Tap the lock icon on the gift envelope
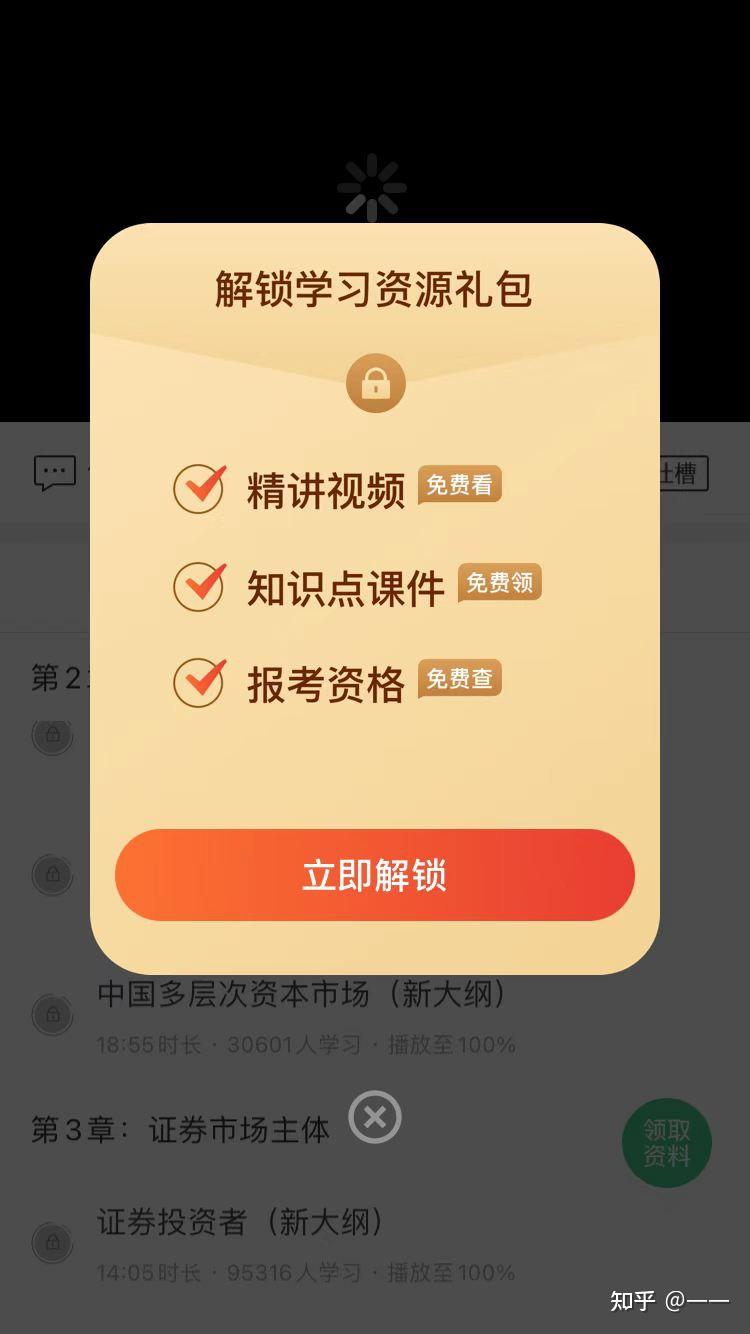 (x=375, y=382)
